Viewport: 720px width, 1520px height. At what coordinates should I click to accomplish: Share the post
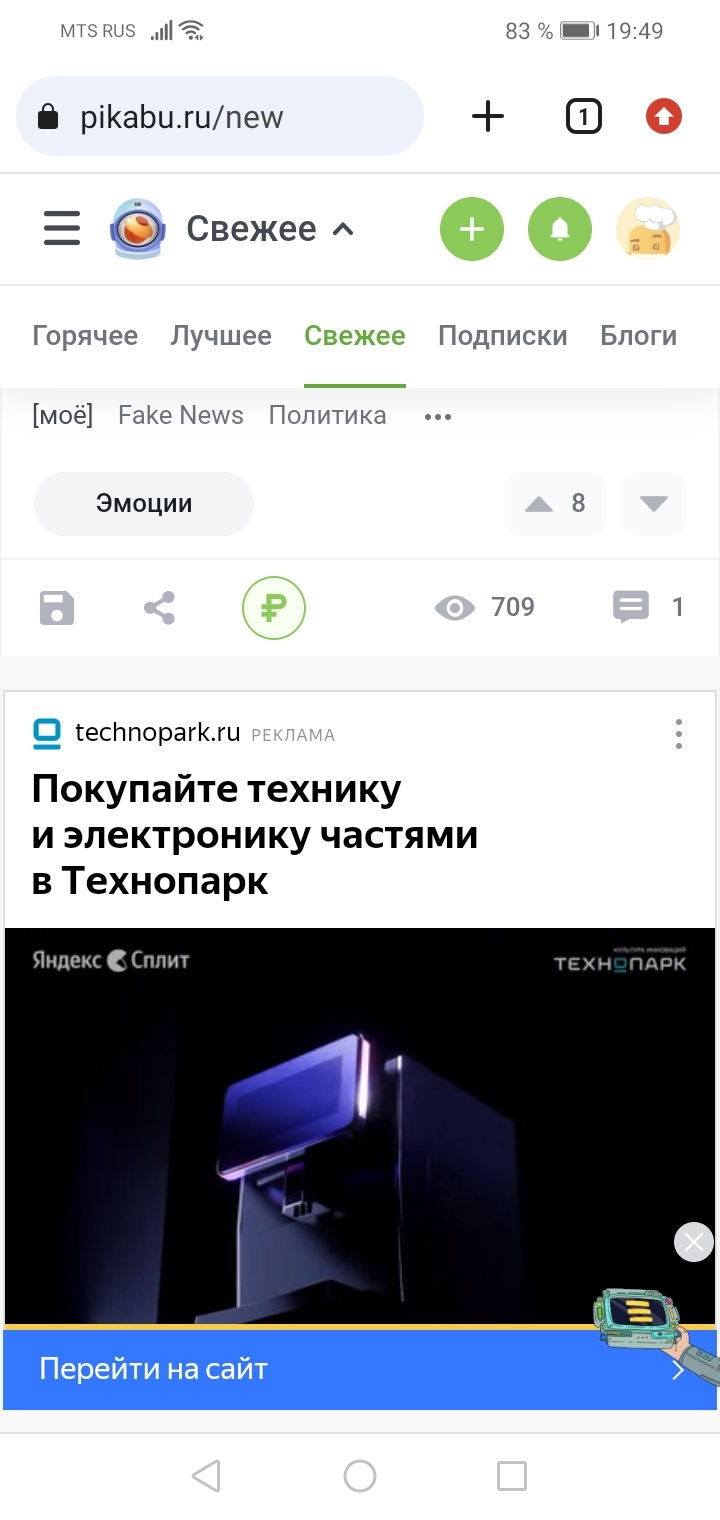[x=159, y=607]
